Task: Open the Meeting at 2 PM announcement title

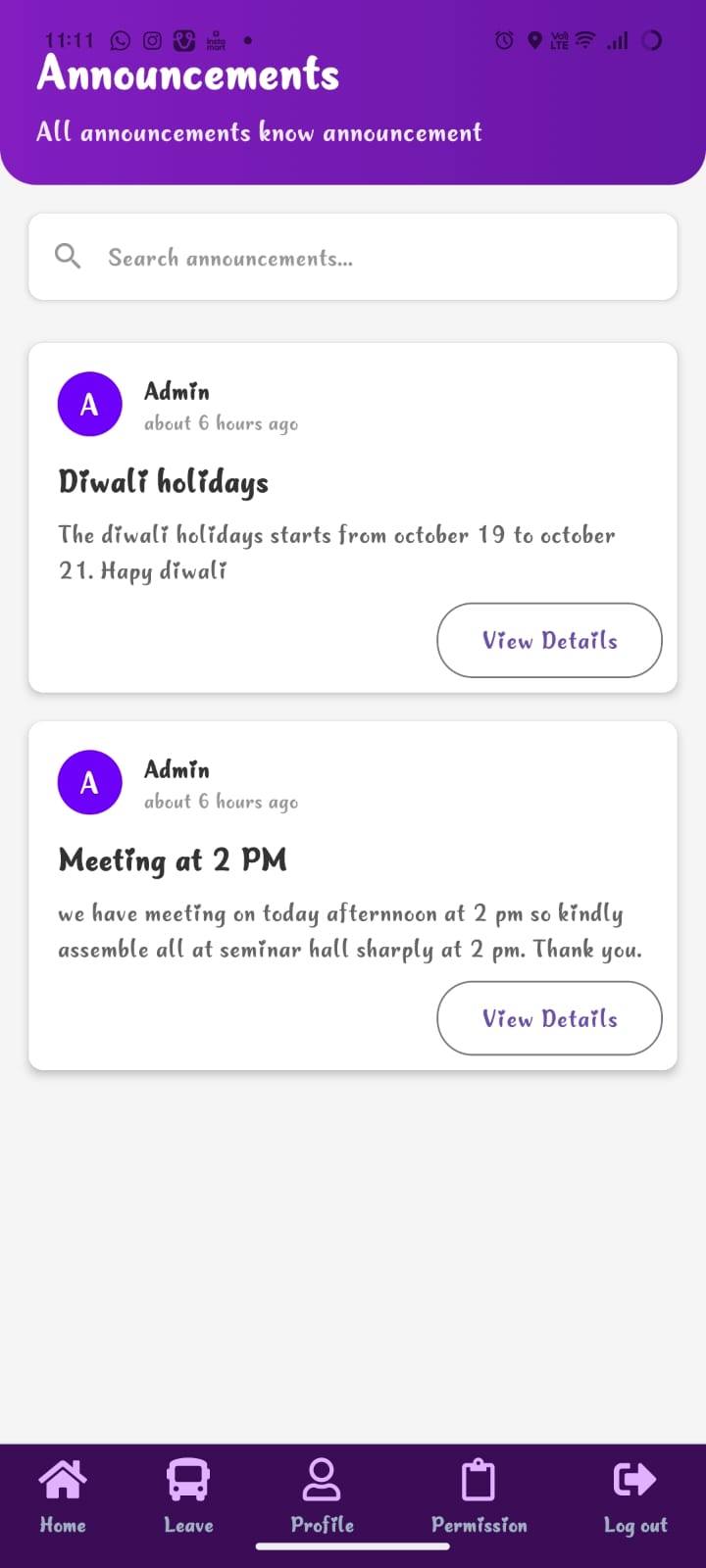Action: tap(173, 860)
